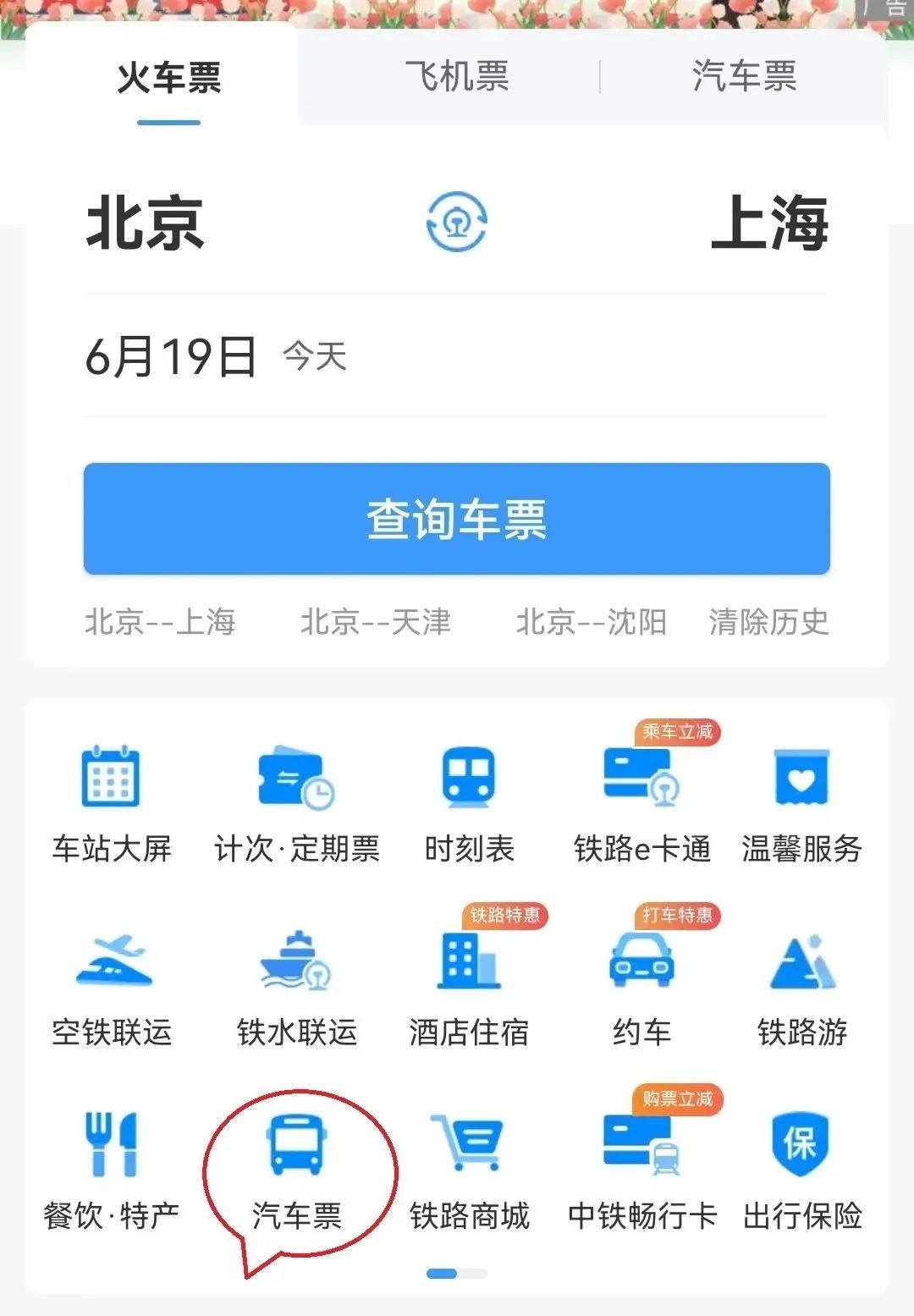Clear search history with 清除历史
Image resolution: width=914 pixels, height=1316 pixels.
pyautogui.click(x=768, y=622)
